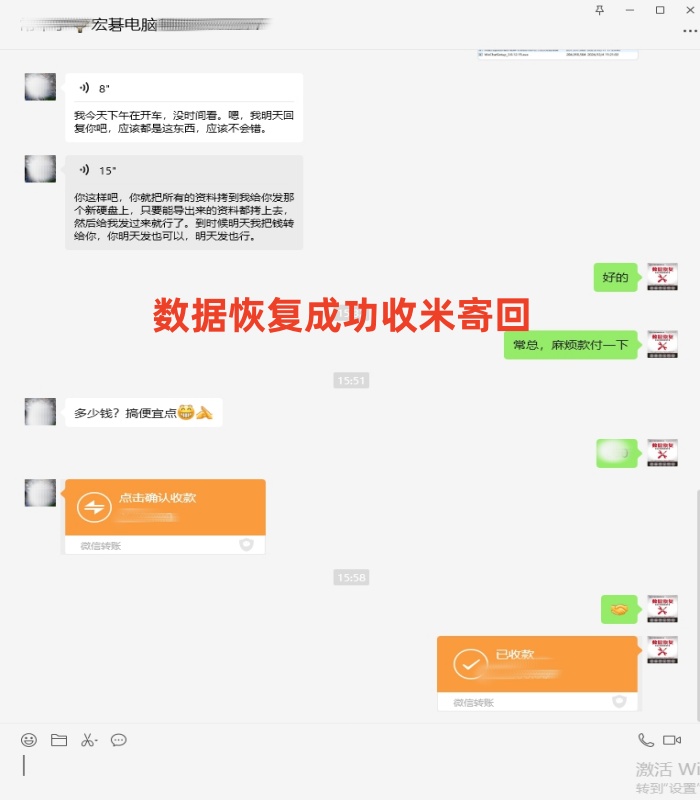Screen dimensions: 700x800
Task: Start a voice call
Action: [x=646, y=740]
